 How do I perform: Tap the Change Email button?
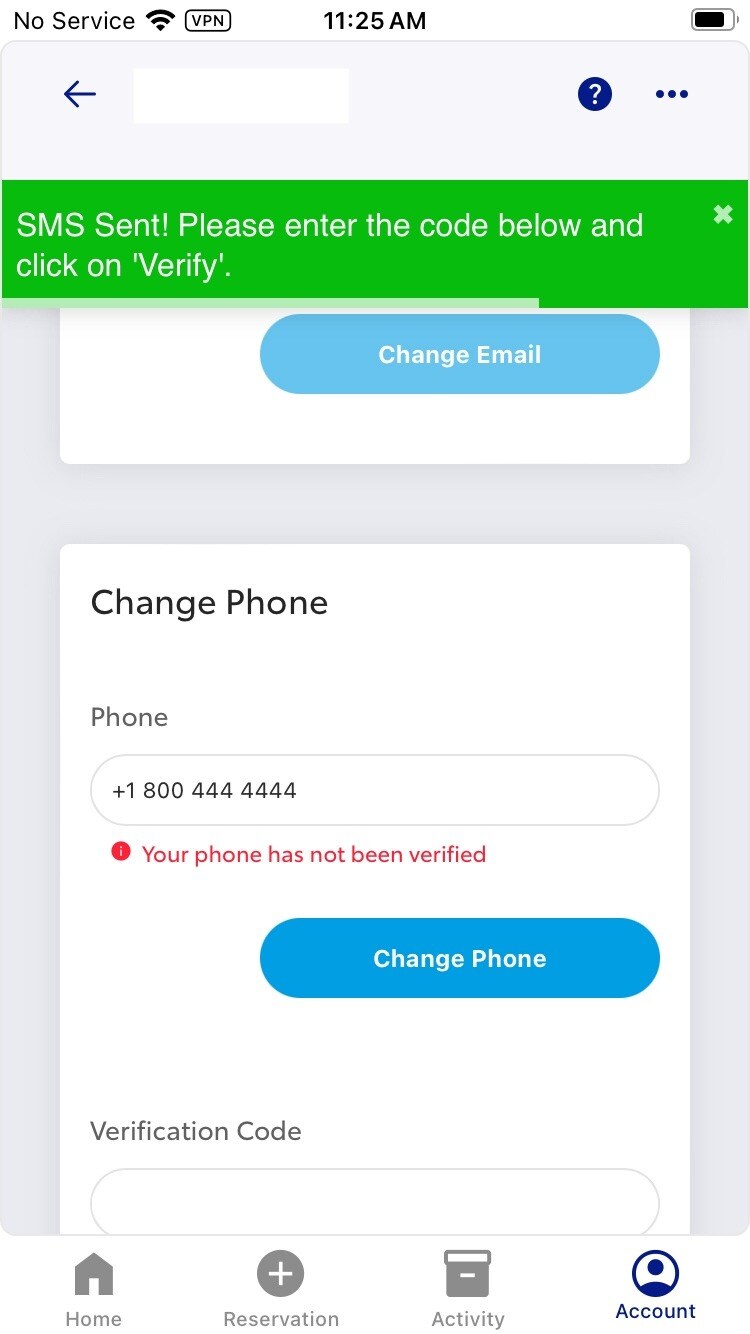[x=460, y=354]
